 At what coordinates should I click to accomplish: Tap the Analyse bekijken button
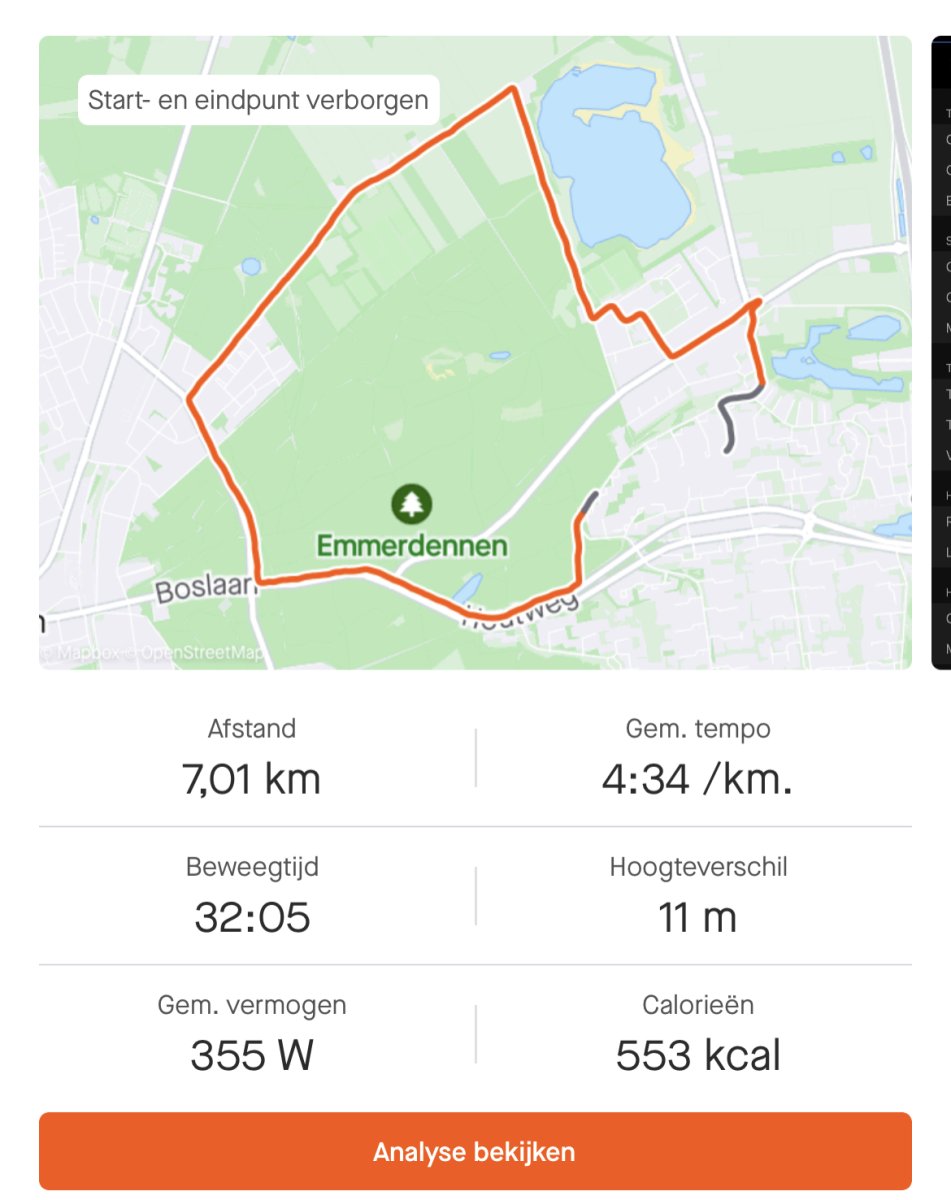475,1151
